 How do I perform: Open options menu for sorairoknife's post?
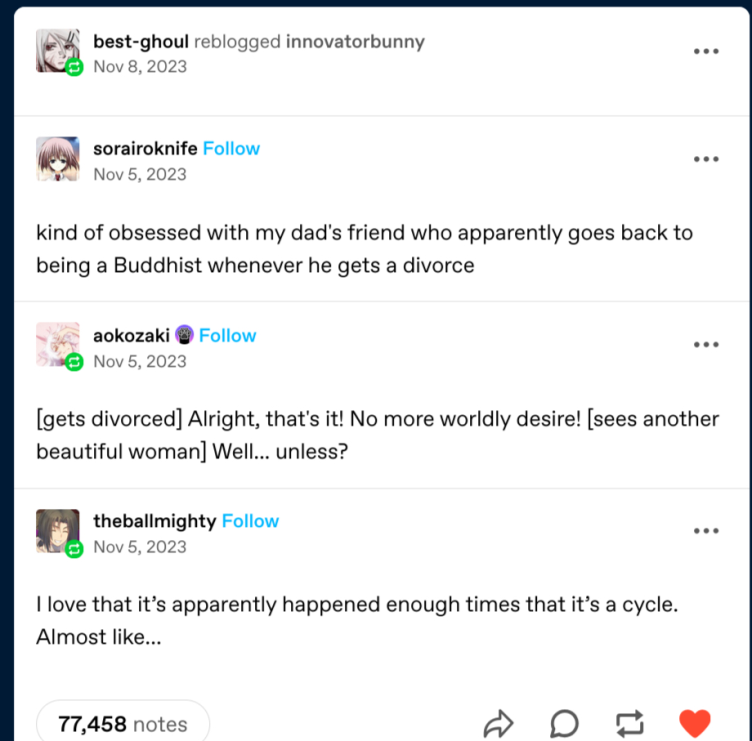(706, 159)
